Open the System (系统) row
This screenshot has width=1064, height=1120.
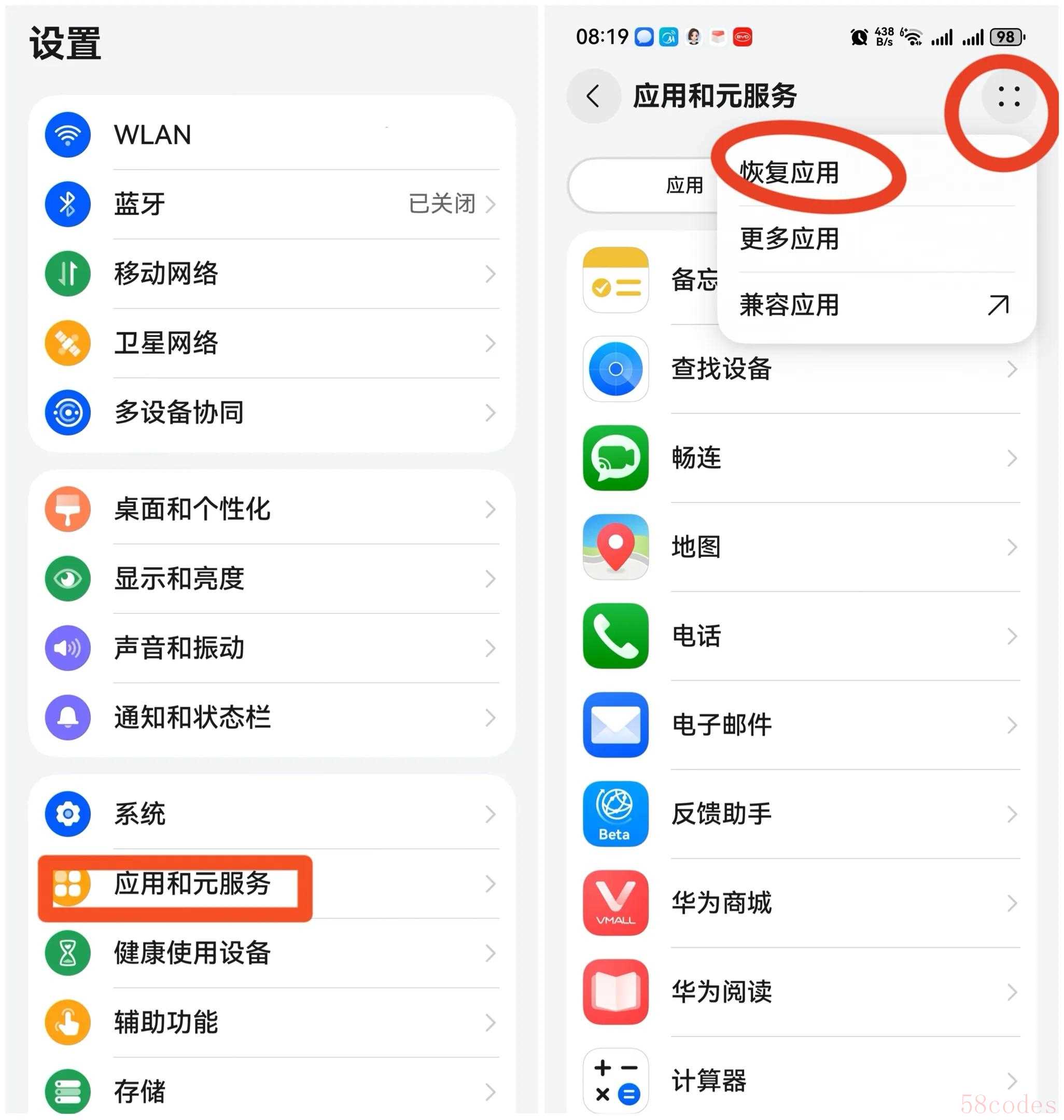click(x=272, y=815)
